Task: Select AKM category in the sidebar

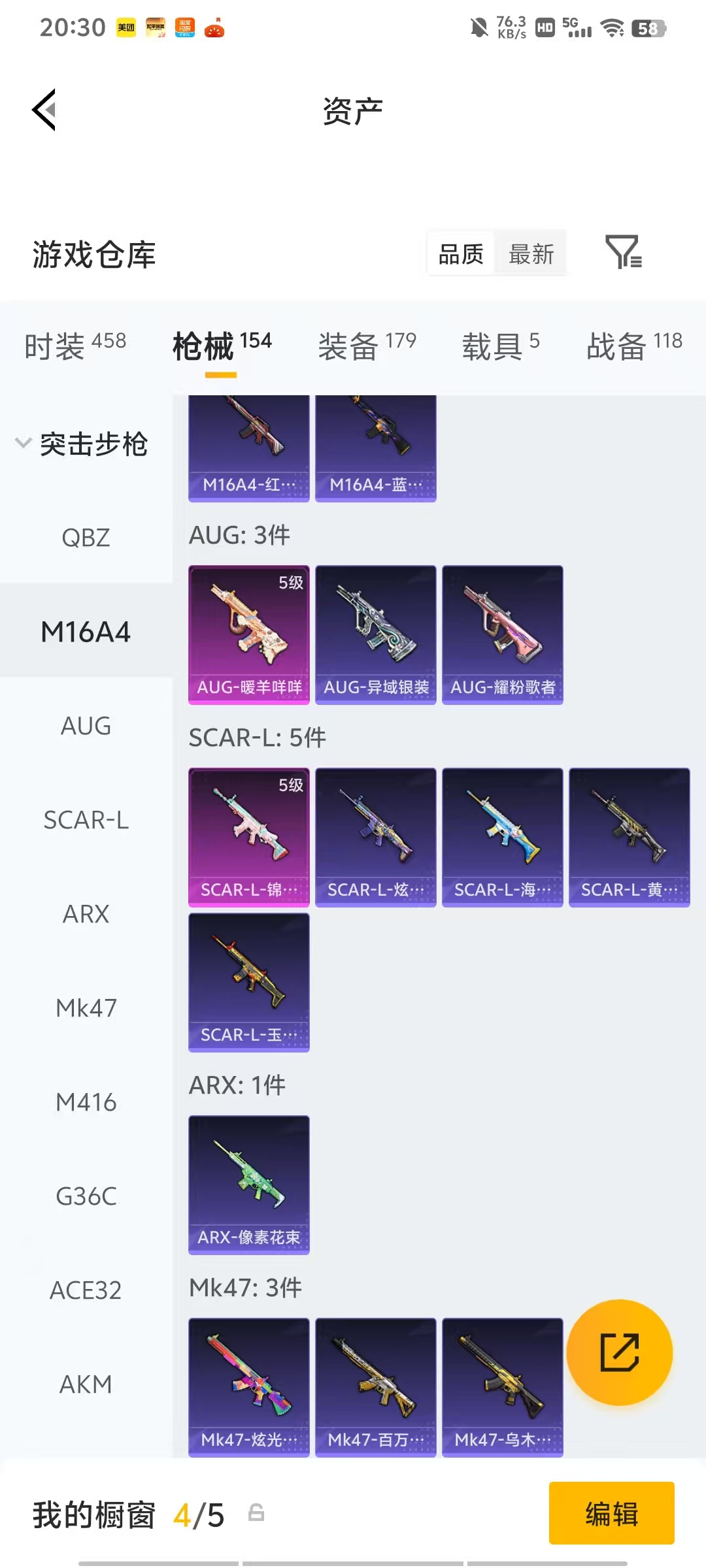Action: click(x=87, y=1383)
